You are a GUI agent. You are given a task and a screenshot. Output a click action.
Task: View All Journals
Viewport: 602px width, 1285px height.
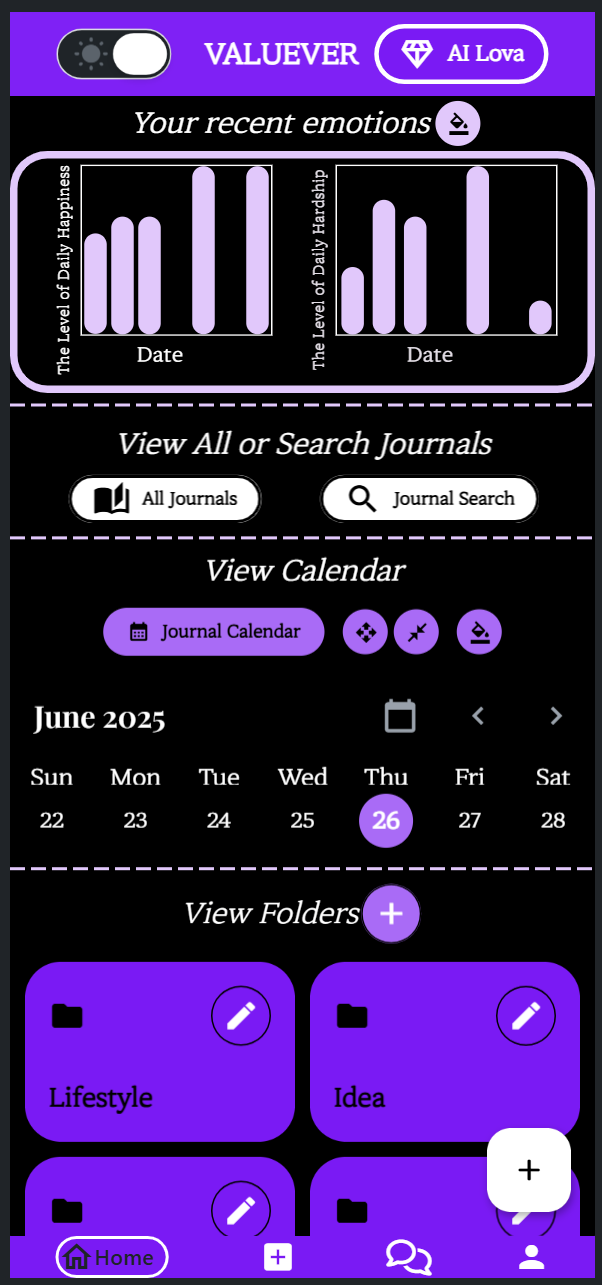(165, 499)
